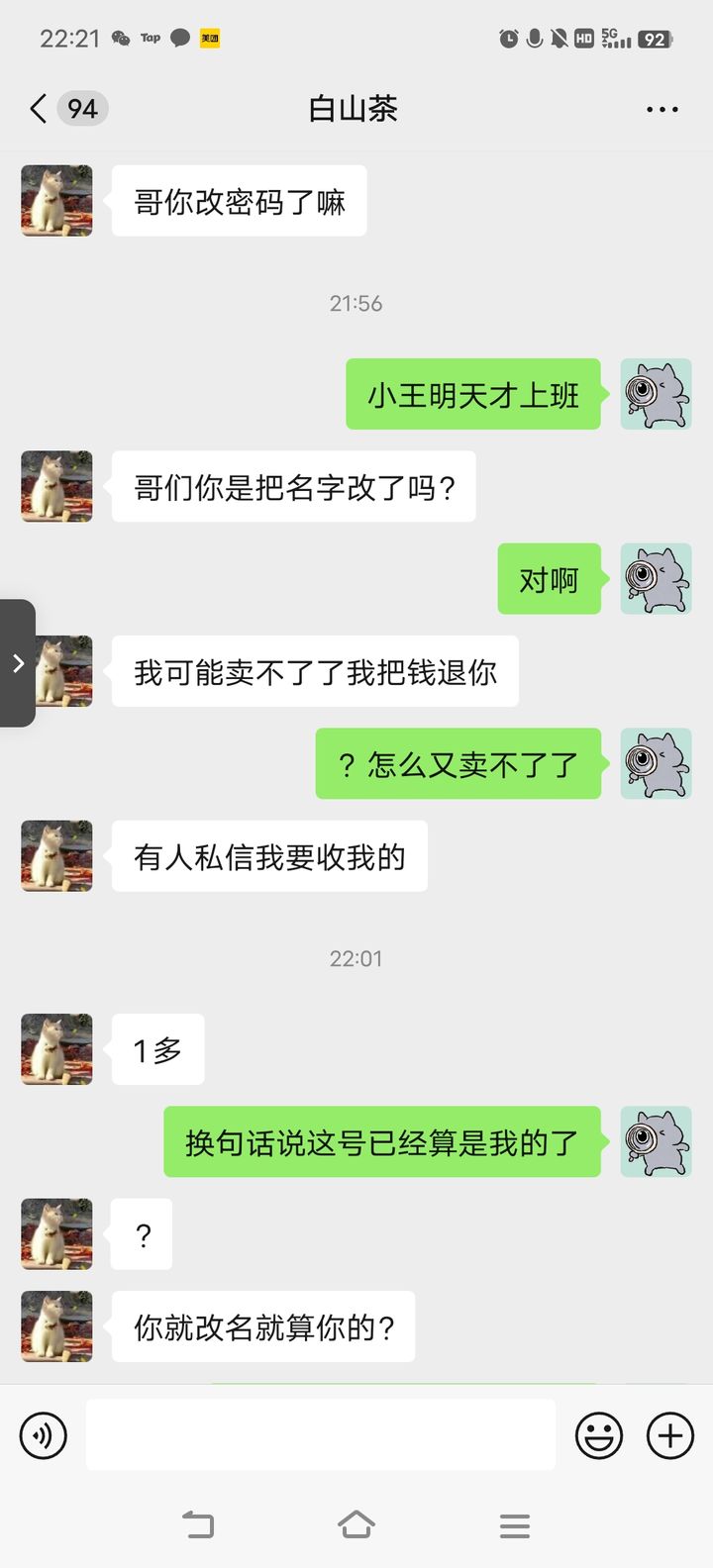Switch to voice message input
The height and width of the screenshot is (1568, 713).
[44, 1435]
